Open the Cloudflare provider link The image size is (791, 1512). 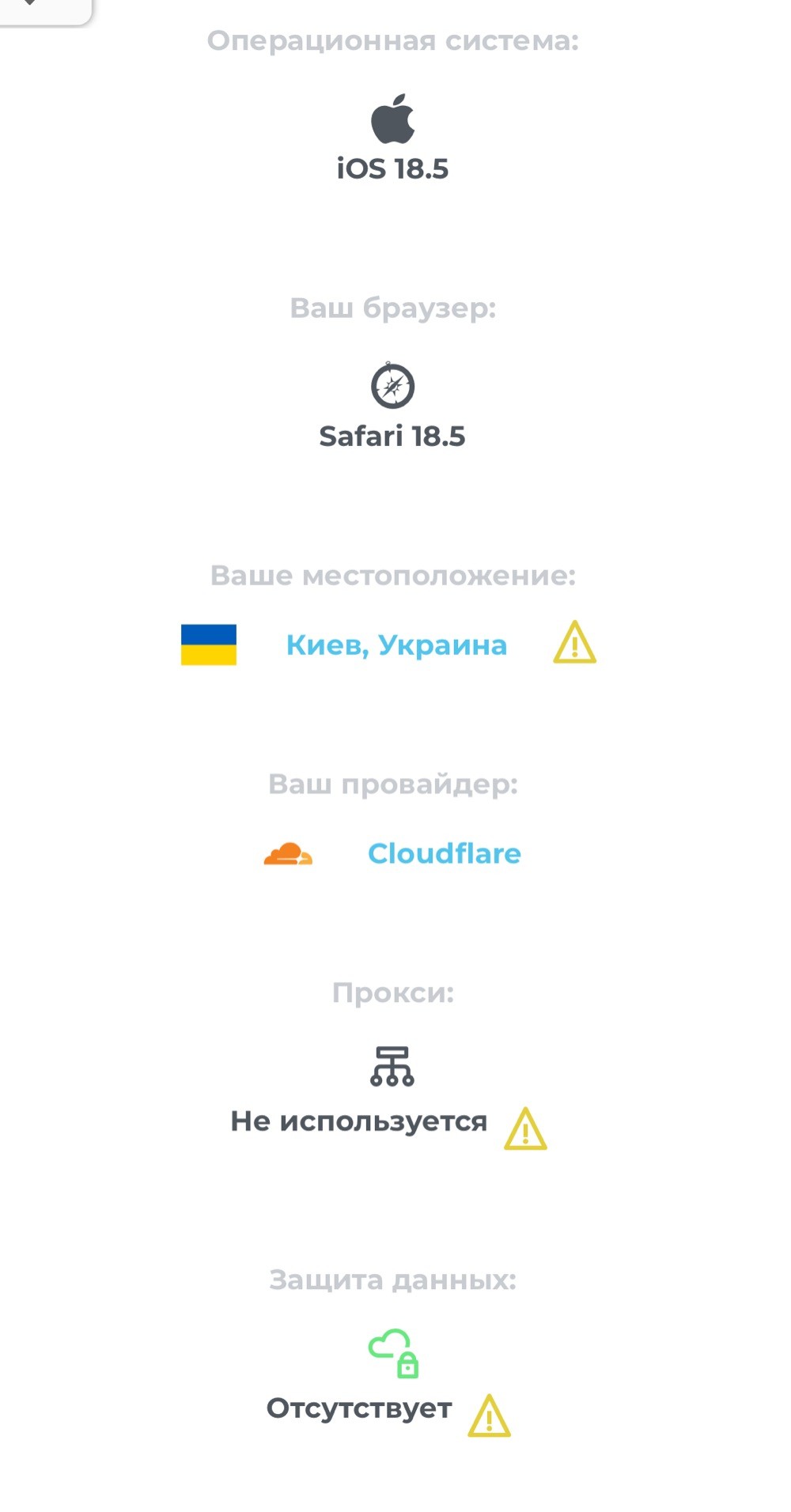(444, 854)
